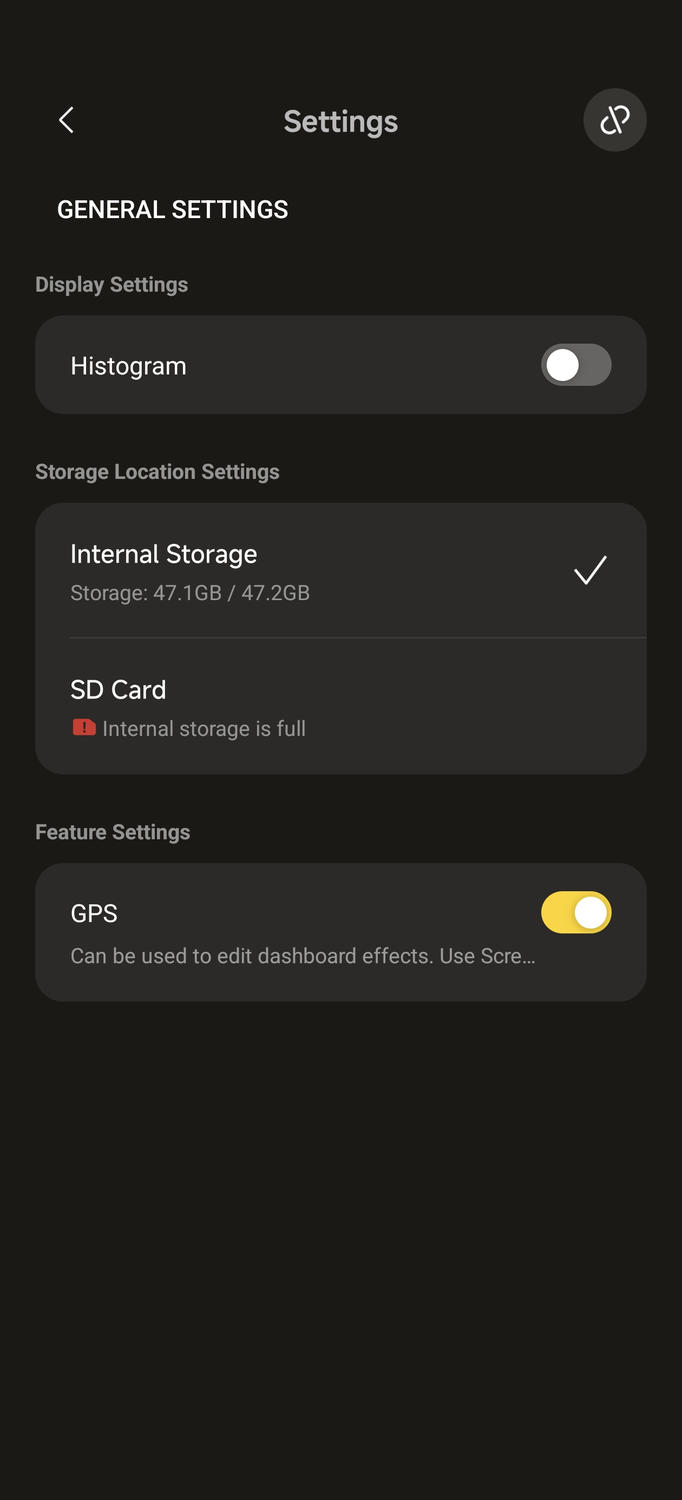Disable the GPS toggle
Viewport: 682px width, 1500px height.
(576, 913)
